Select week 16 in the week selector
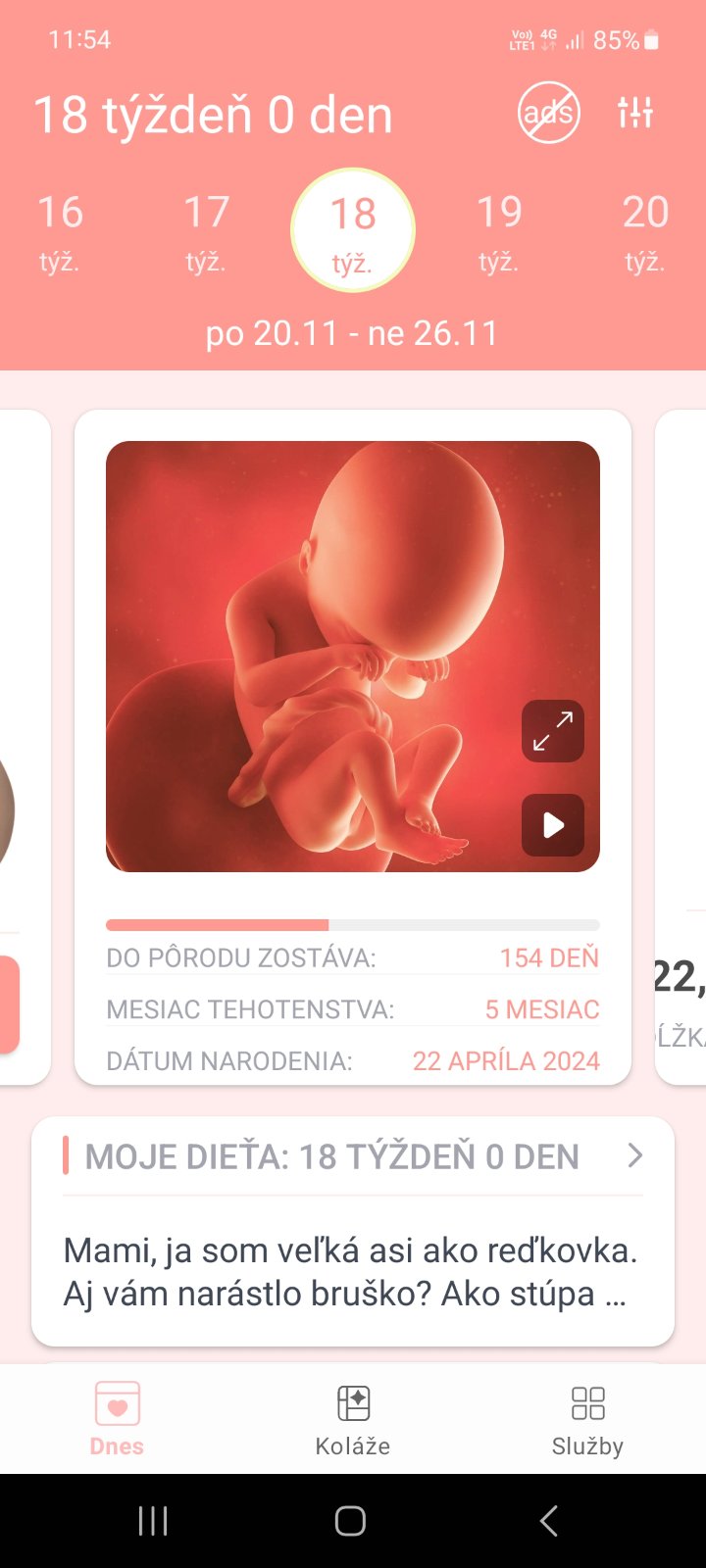The height and width of the screenshot is (1568, 706). click(60, 232)
